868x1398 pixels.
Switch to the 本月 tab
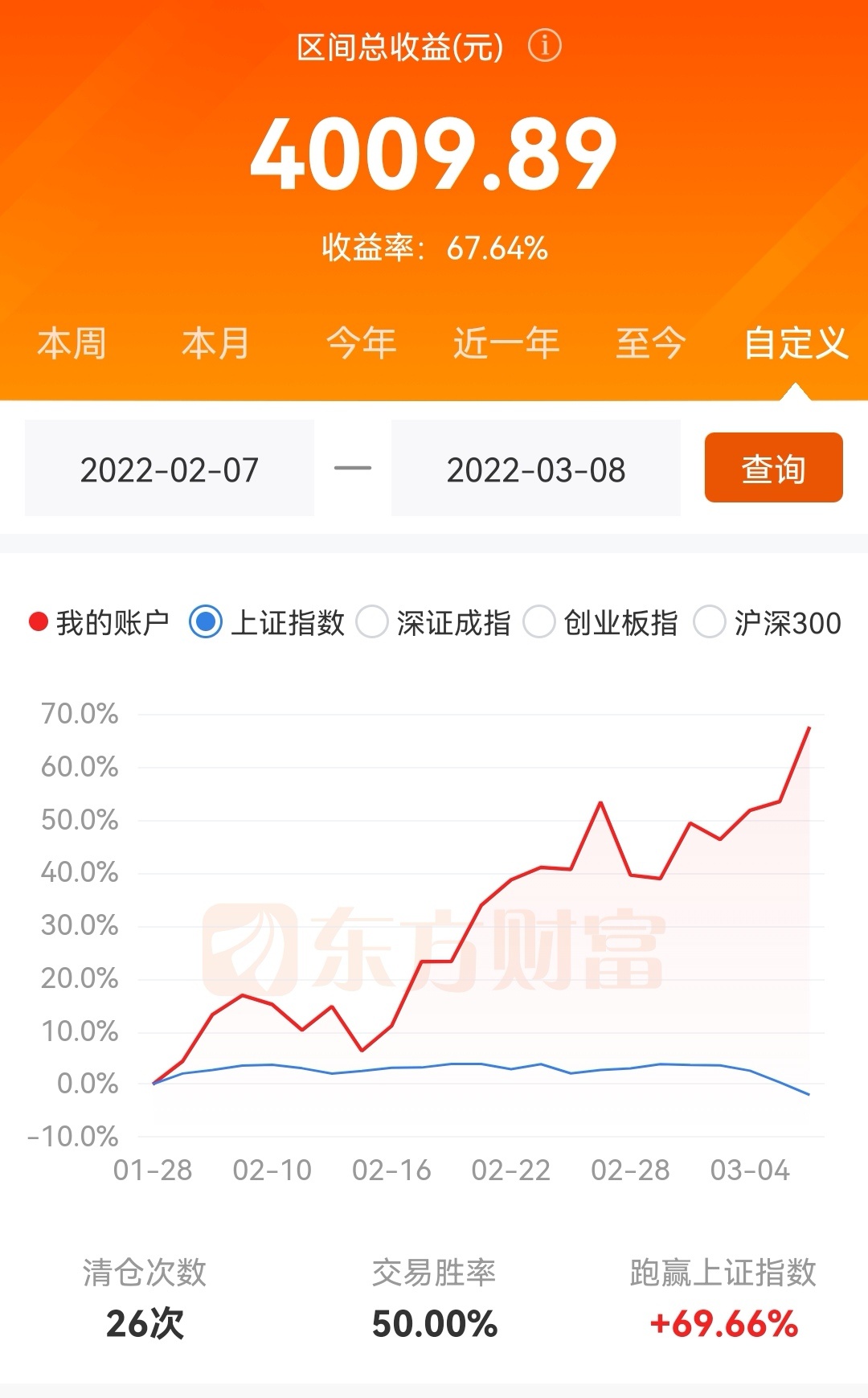point(215,344)
